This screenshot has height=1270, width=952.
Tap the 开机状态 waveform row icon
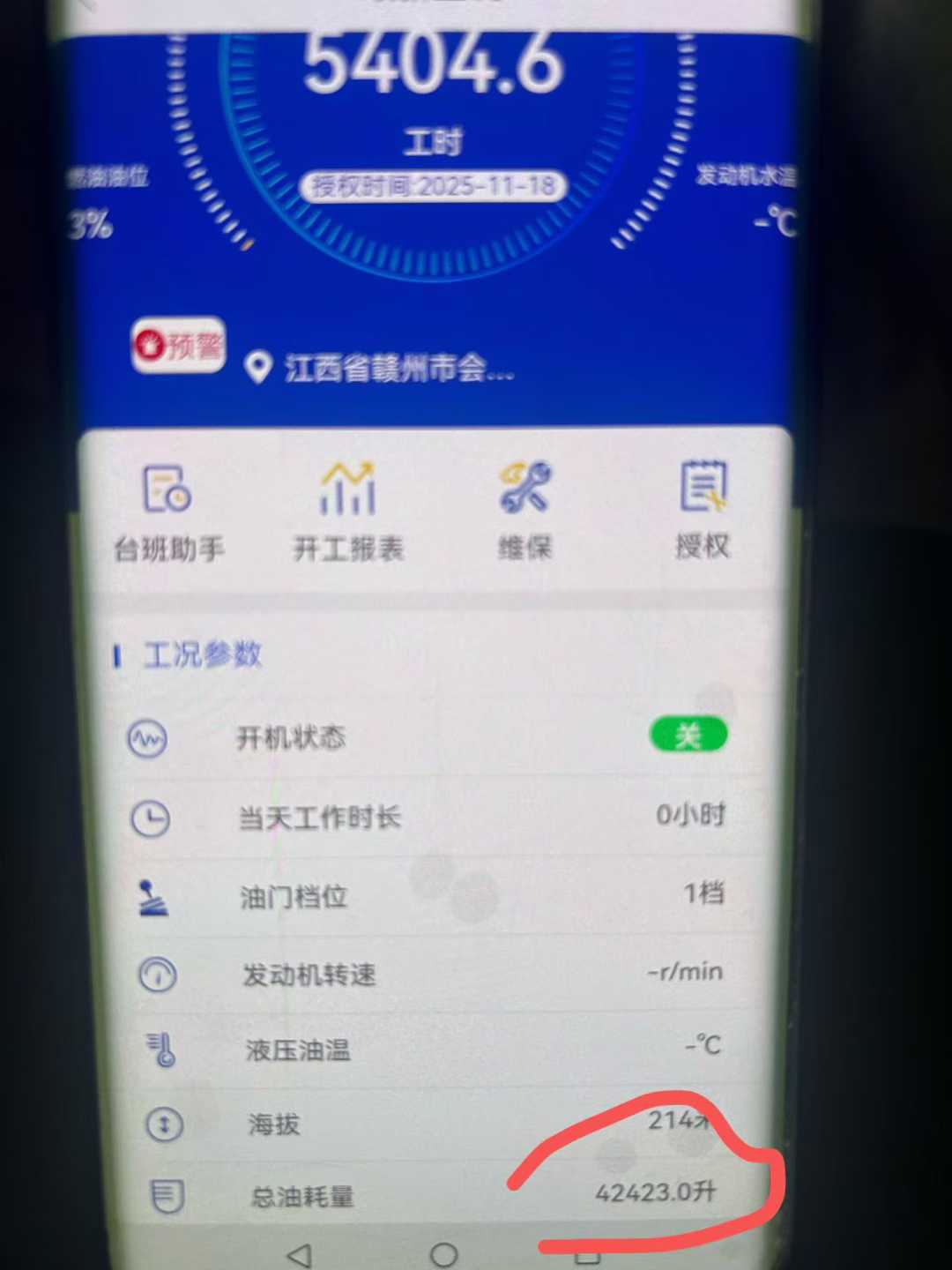tap(148, 739)
